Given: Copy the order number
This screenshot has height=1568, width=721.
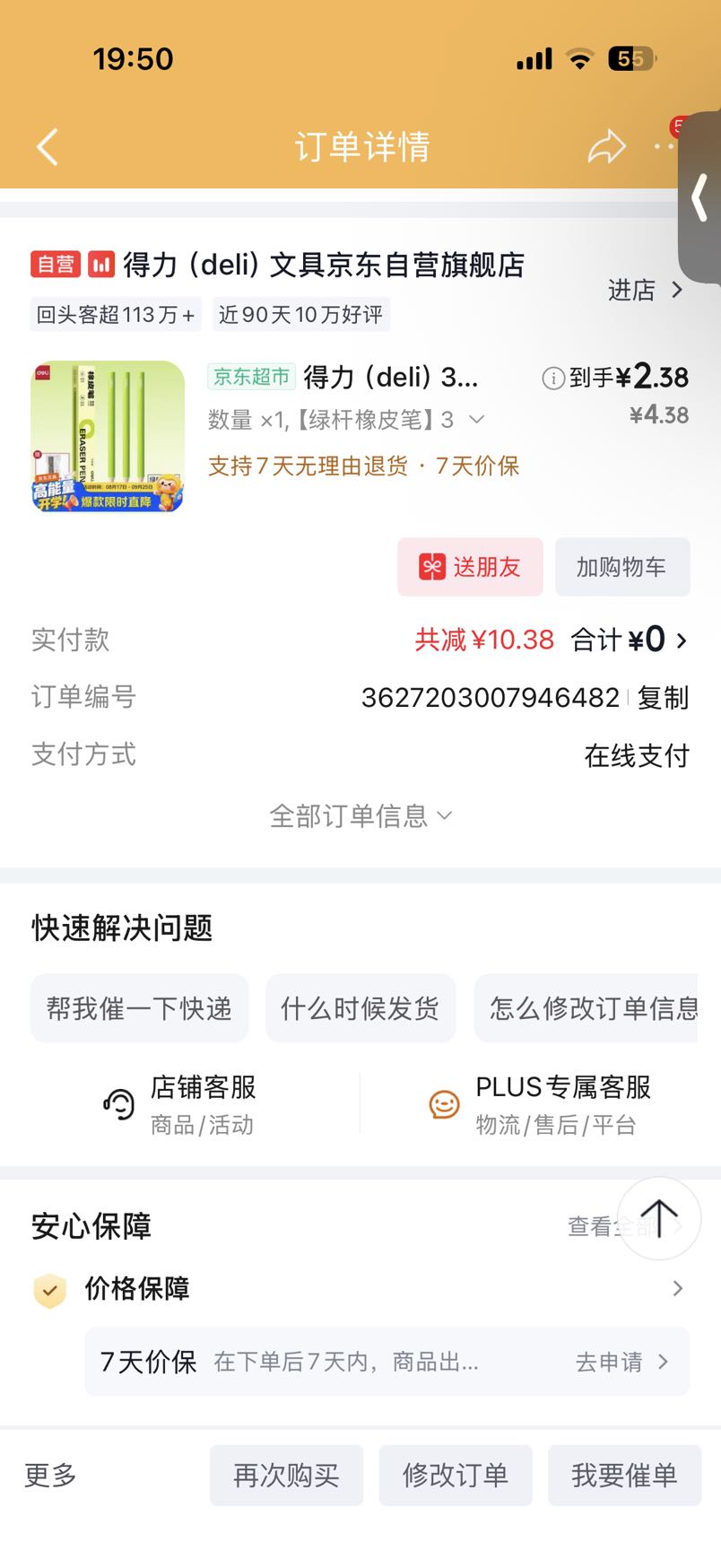Looking at the screenshot, I should 663,697.
